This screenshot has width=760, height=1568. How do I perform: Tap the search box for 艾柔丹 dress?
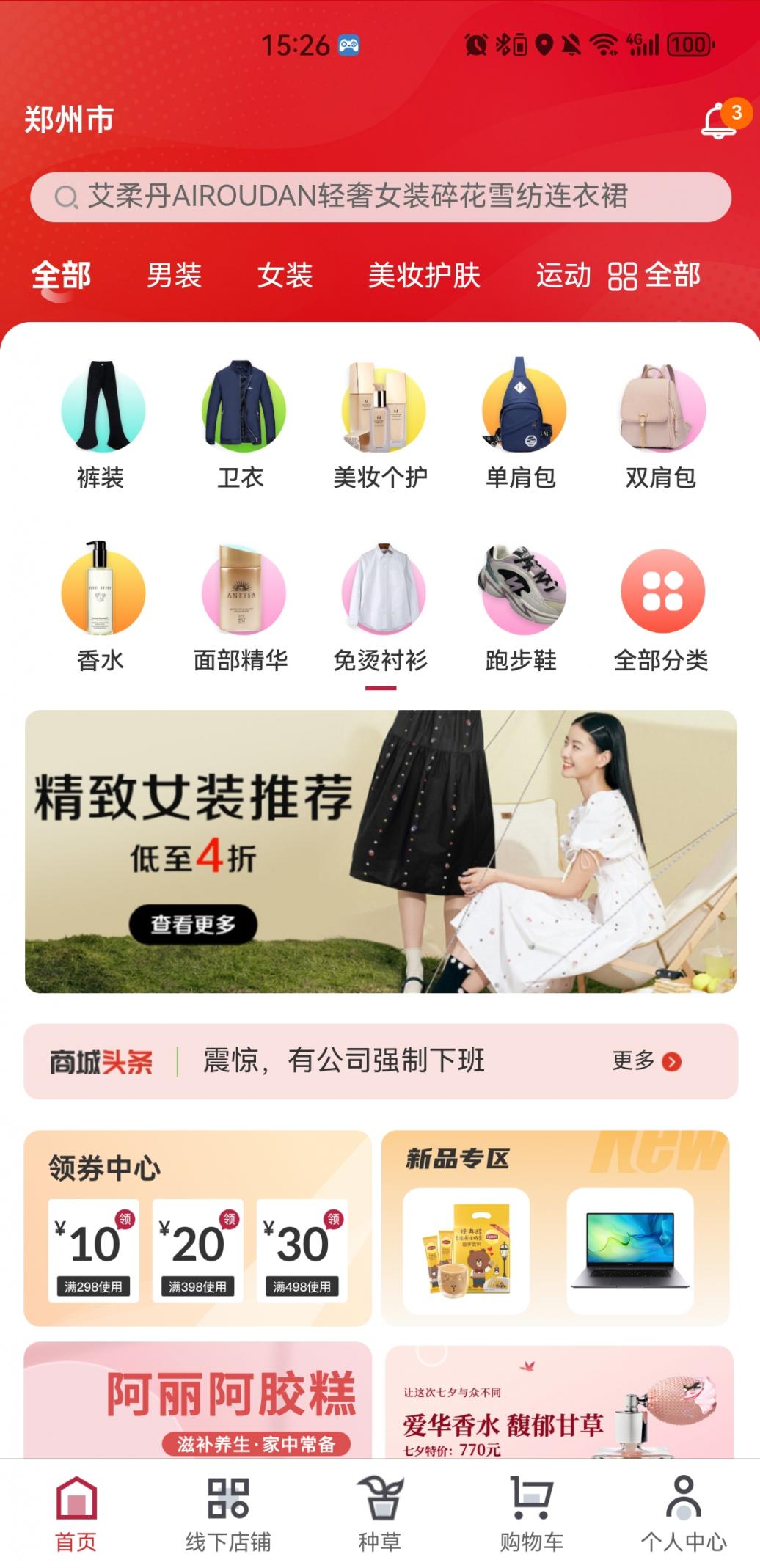tap(380, 197)
